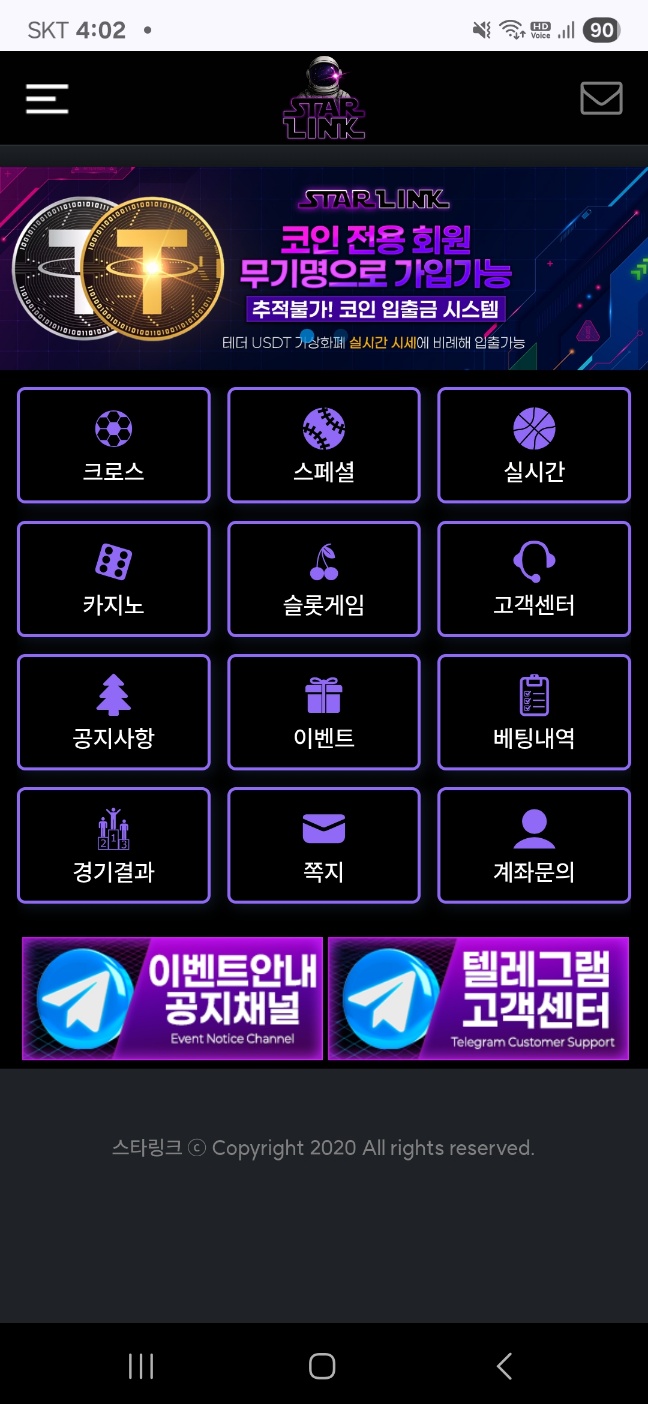This screenshot has width=648, height=1404.
Task: Go to 실시간 live betting
Action: 534,445
